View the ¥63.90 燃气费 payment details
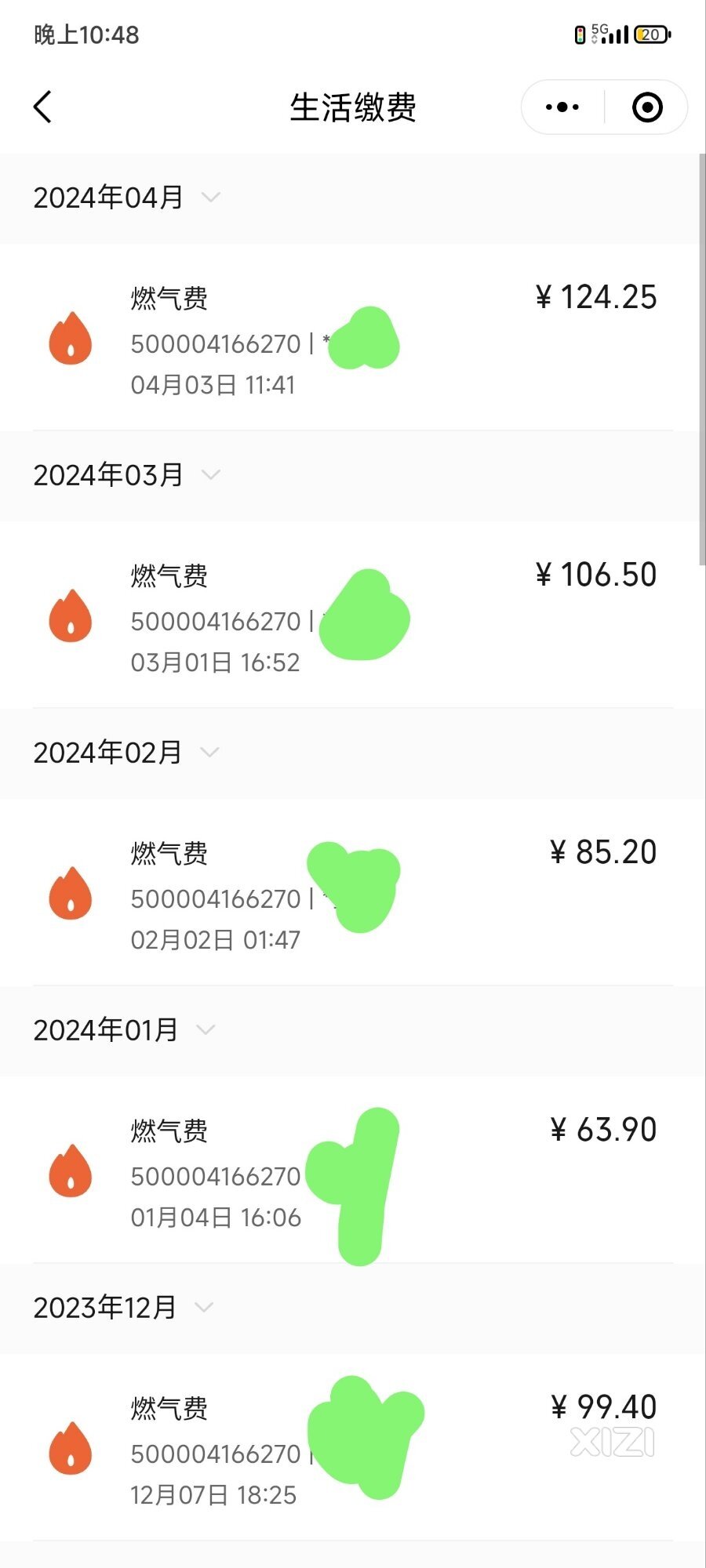Viewport: 706px width, 1568px height. pyautogui.click(x=353, y=1170)
